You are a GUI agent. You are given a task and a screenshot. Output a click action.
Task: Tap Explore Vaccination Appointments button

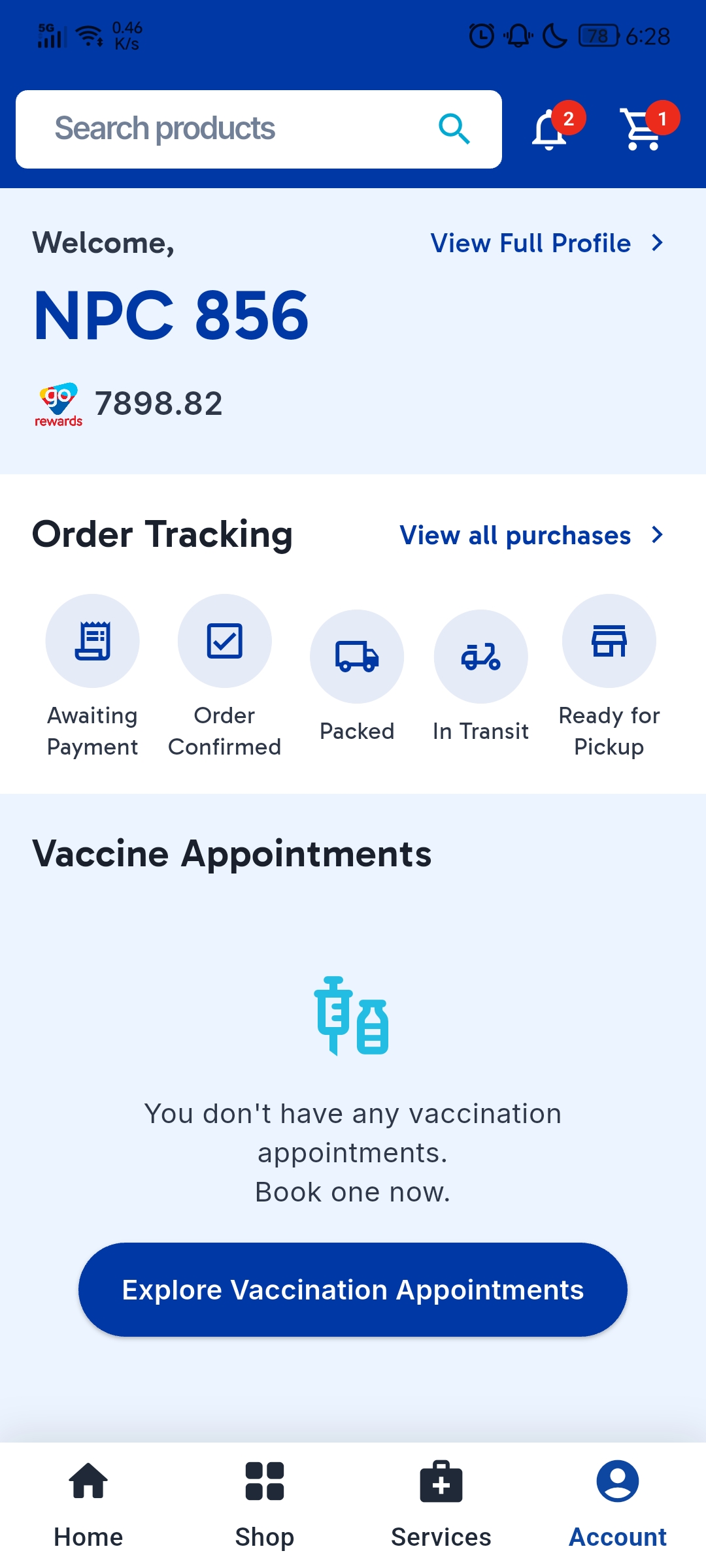[x=353, y=1290]
